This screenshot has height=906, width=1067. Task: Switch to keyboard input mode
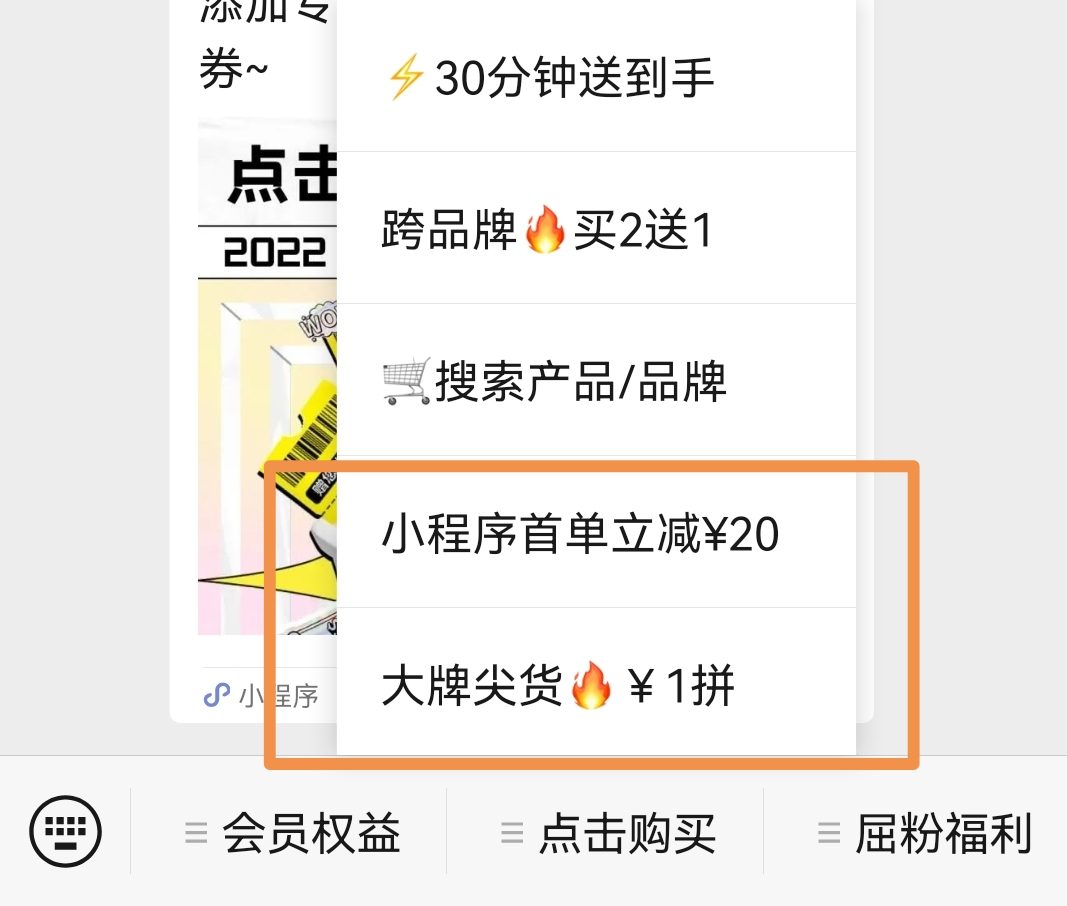66,831
